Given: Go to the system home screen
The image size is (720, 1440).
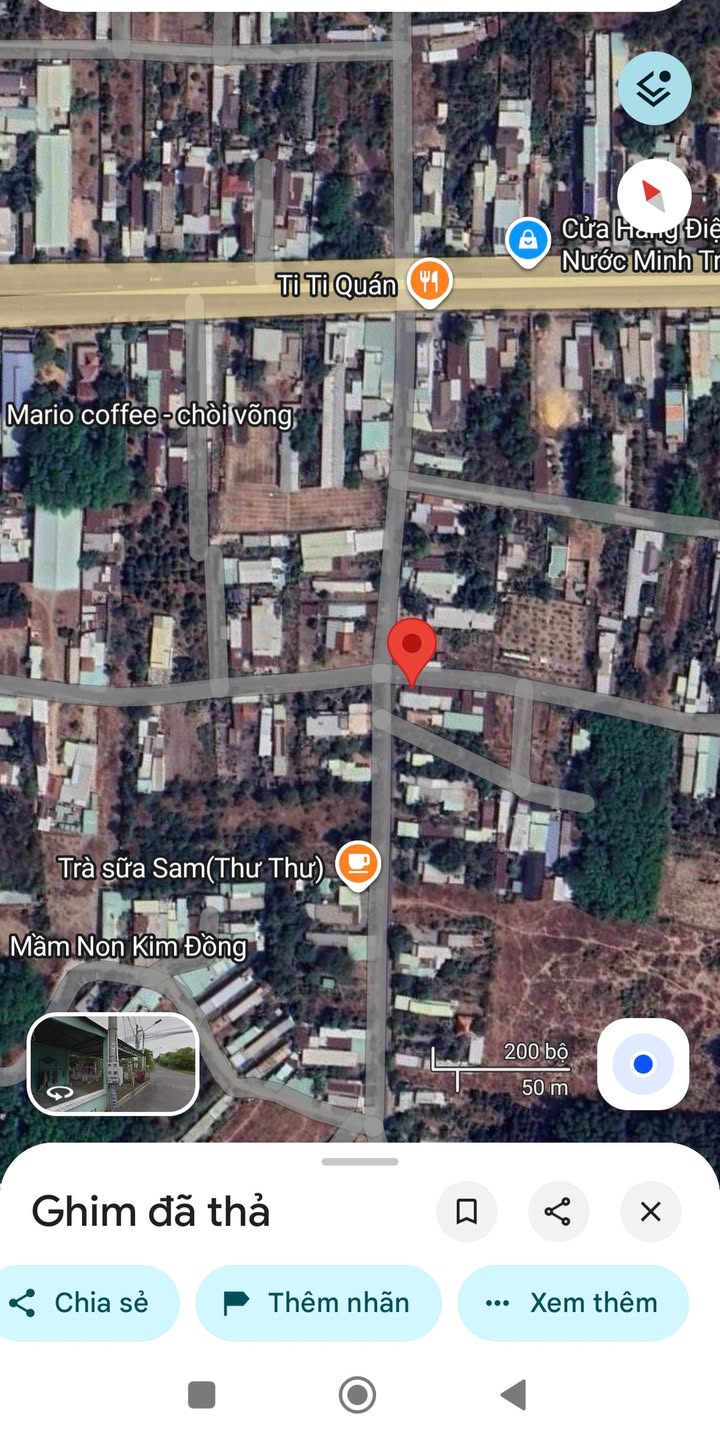Looking at the screenshot, I should click(x=358, y=1394).
